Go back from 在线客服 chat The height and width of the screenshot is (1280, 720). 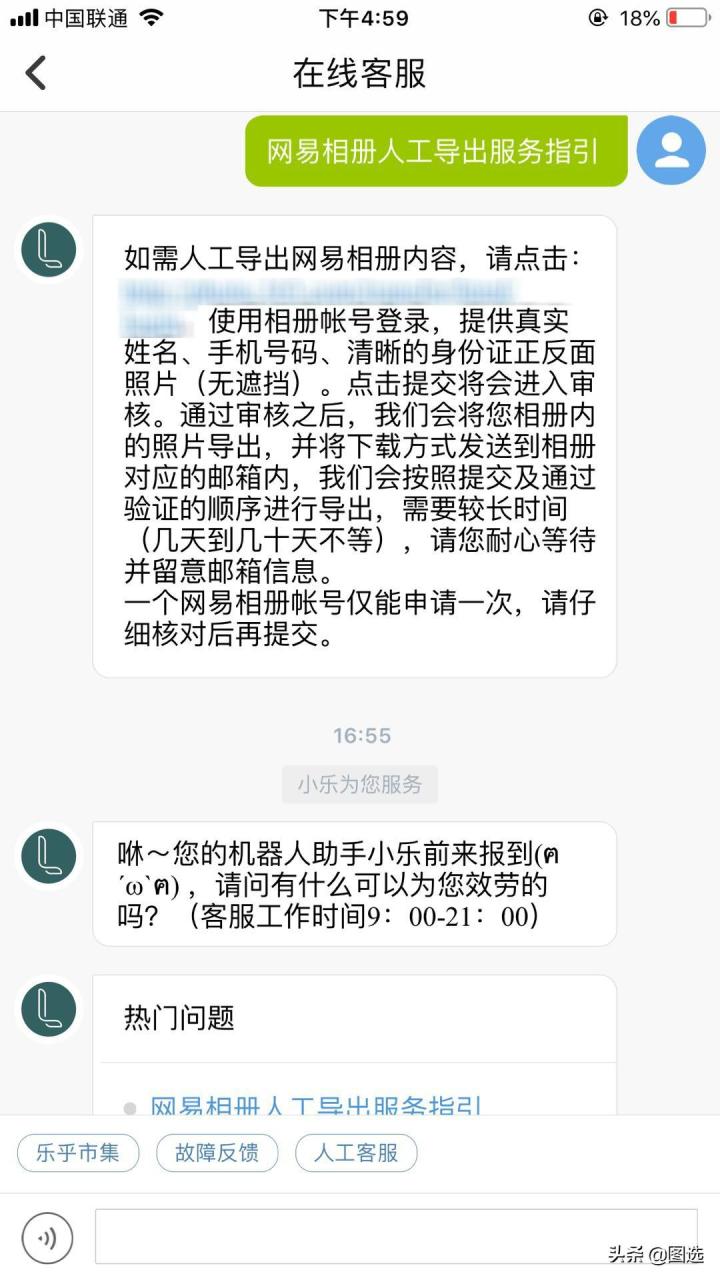[36, 73]
